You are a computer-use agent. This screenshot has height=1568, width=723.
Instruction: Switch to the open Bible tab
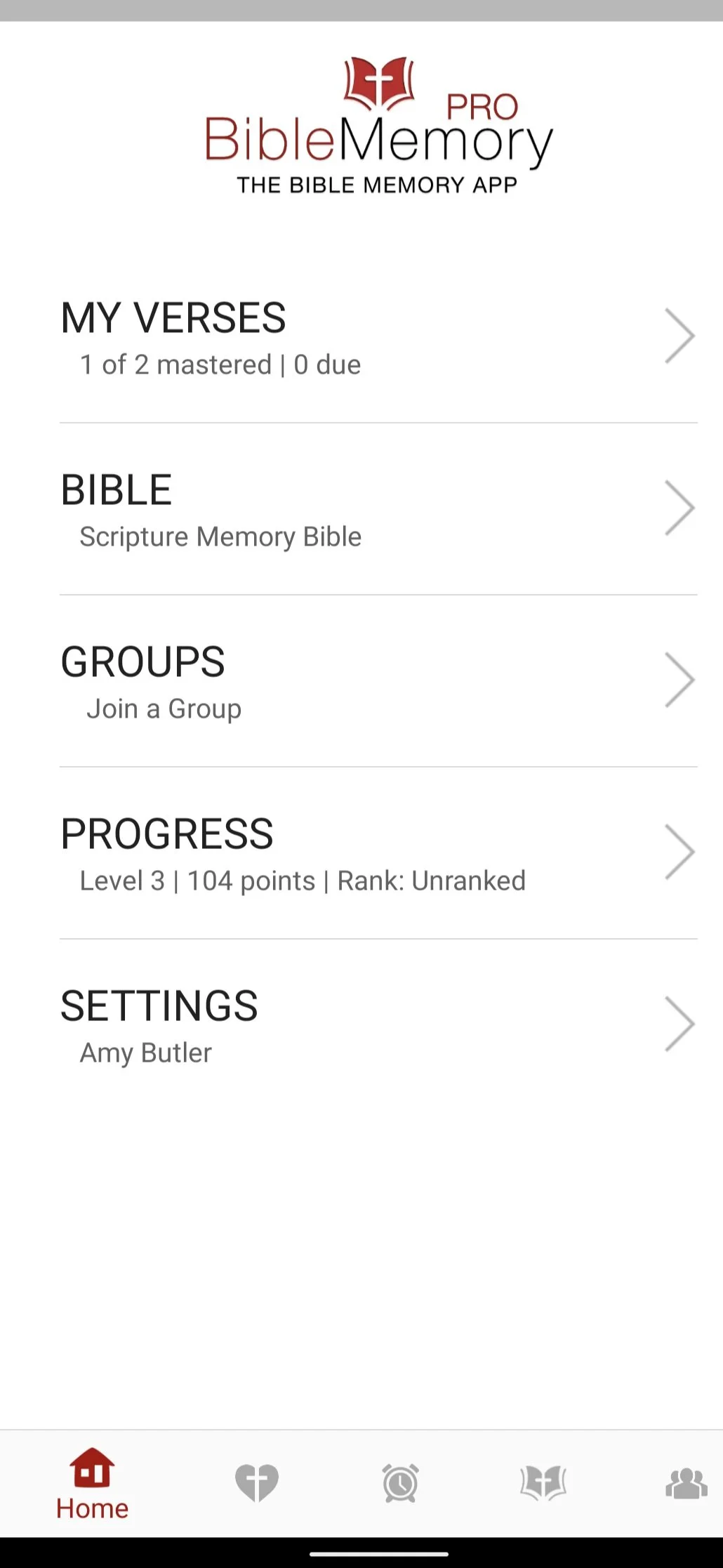[x=543, y=1483]
